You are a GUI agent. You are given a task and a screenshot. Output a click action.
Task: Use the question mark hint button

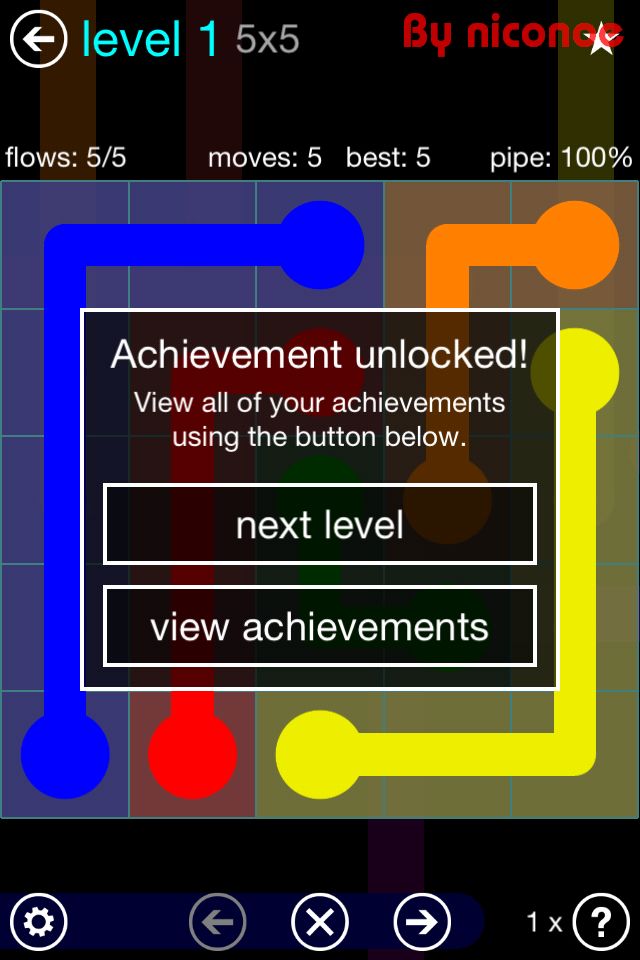coord(601,921)
